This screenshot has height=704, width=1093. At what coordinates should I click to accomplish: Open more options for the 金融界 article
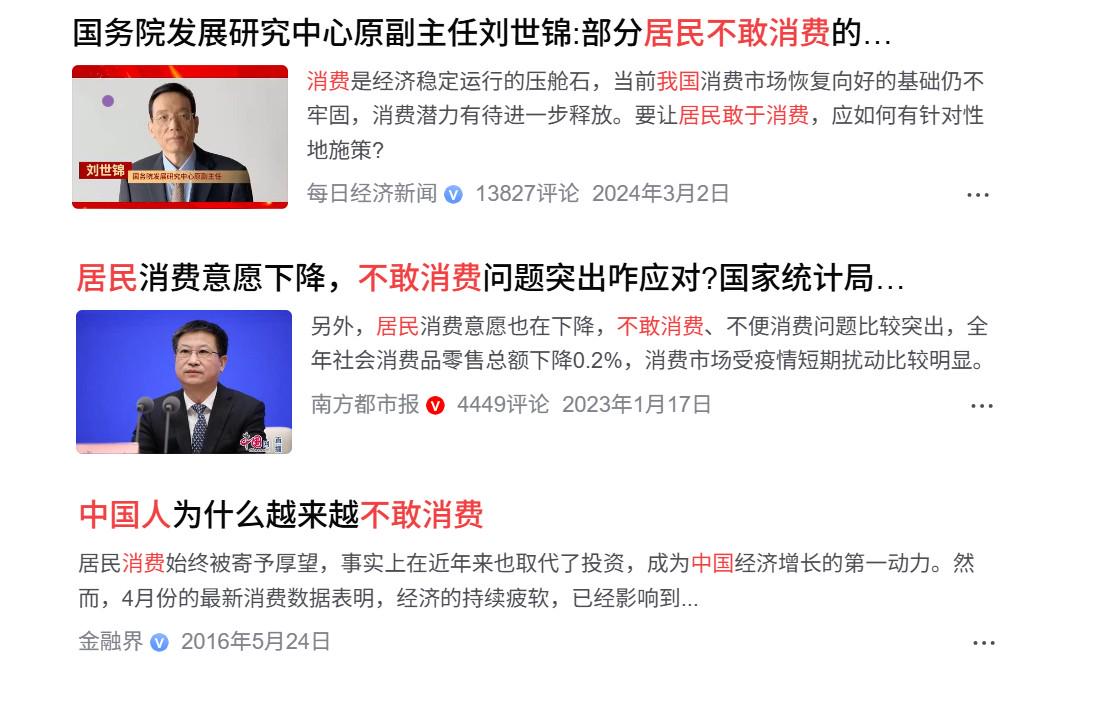pos(983,643)
